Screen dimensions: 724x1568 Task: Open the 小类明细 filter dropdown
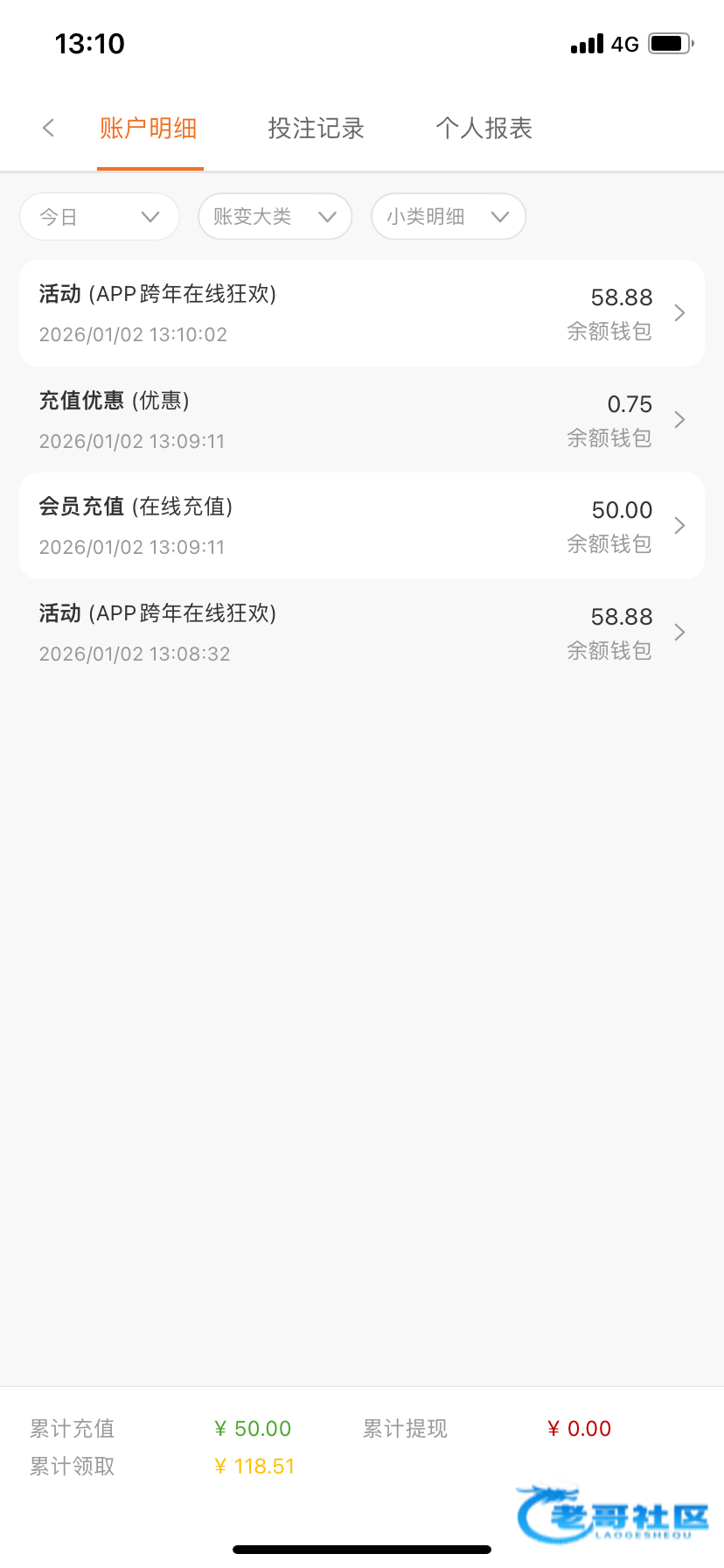(x=448, y=217)
